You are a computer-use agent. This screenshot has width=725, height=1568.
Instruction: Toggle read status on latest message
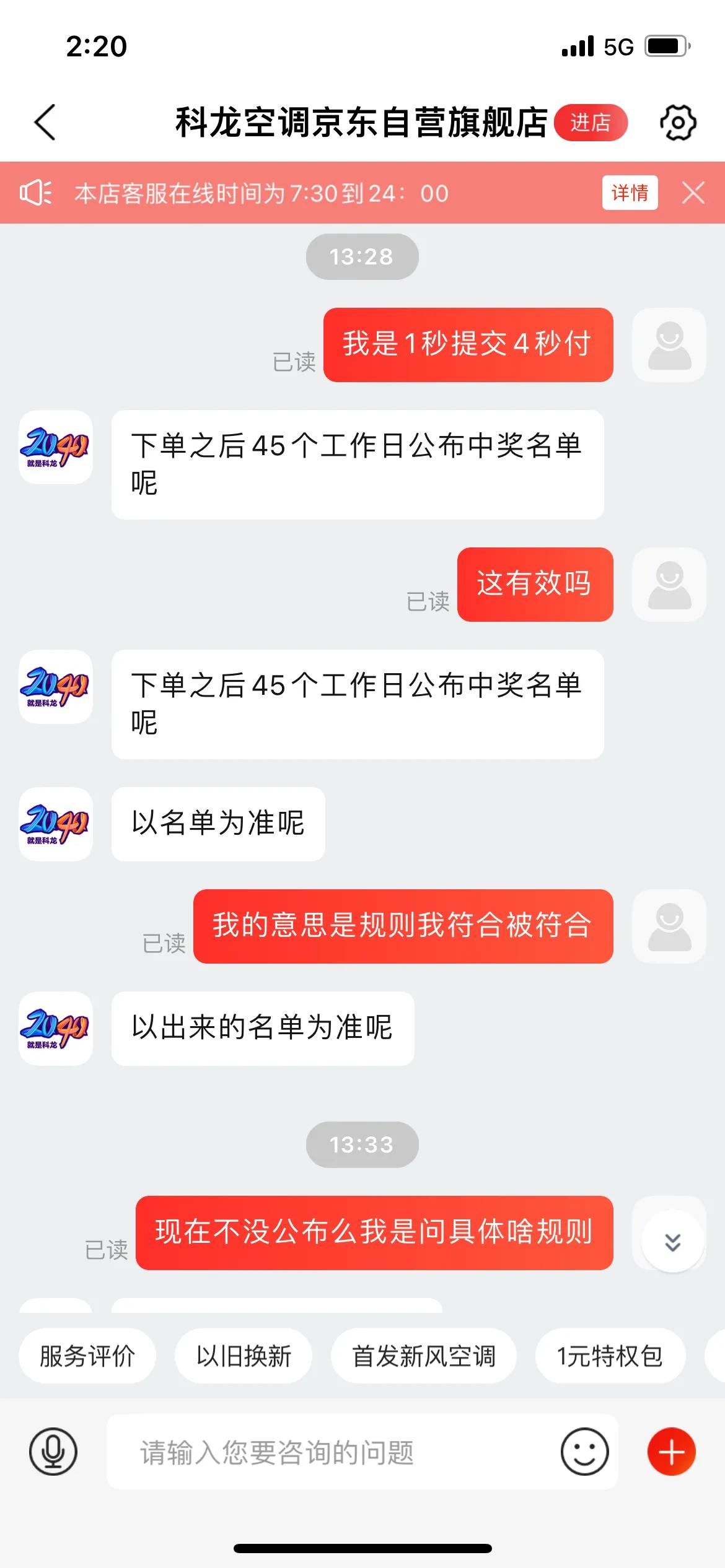pyautogui.click(x=107, y=1248)
